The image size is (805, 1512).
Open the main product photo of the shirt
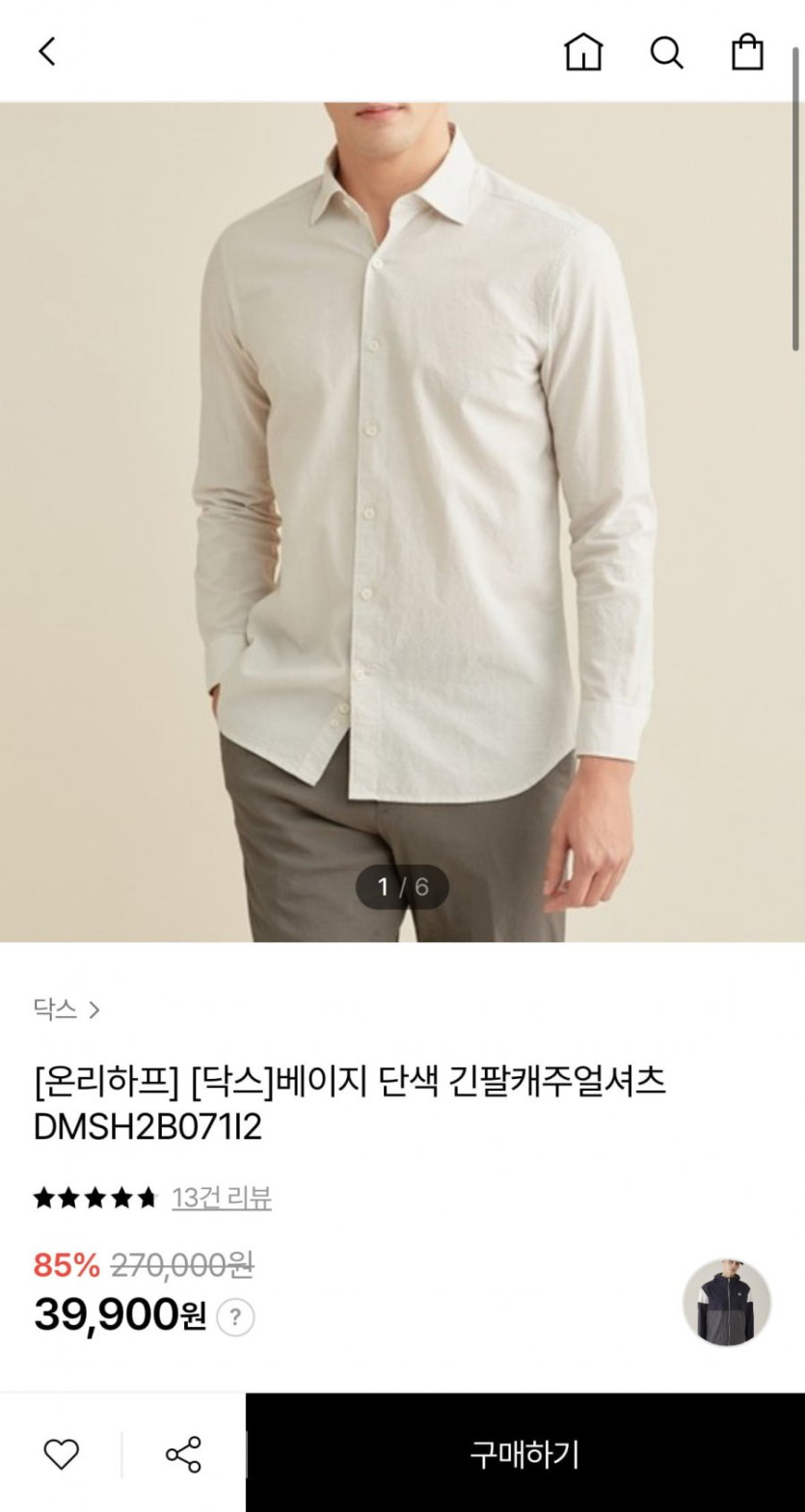point(402,522)
